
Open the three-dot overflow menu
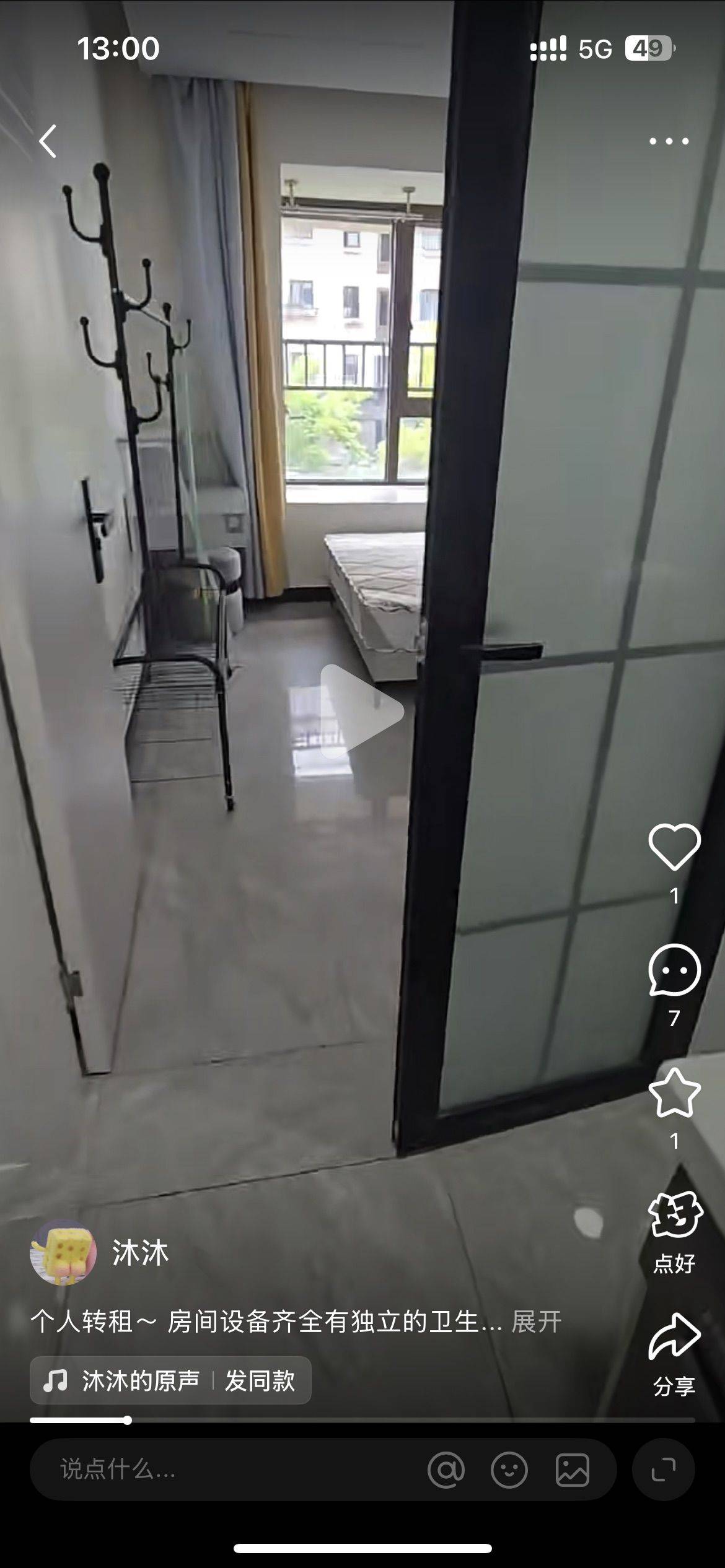point(669,141)
